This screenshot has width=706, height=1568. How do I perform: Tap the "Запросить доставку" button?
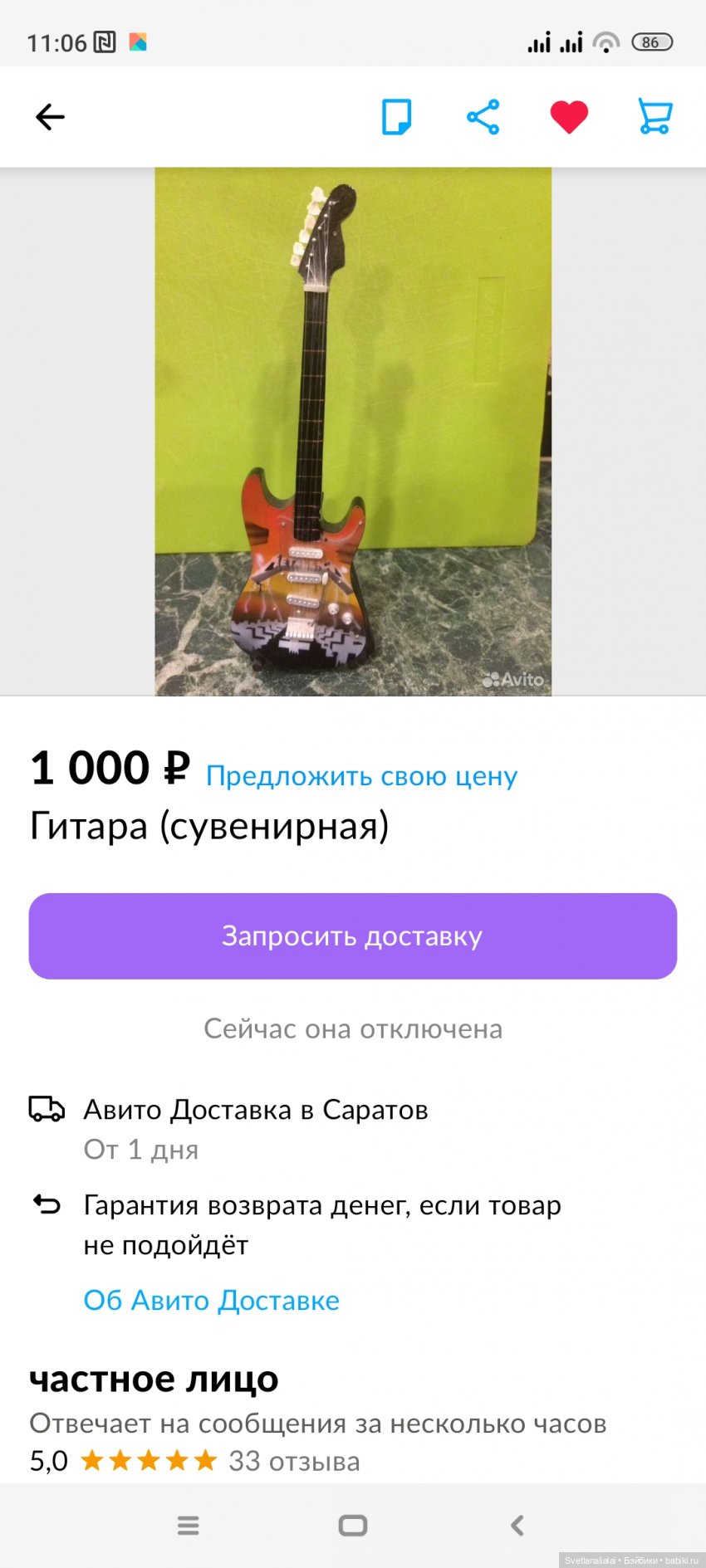tap(353, 936)
